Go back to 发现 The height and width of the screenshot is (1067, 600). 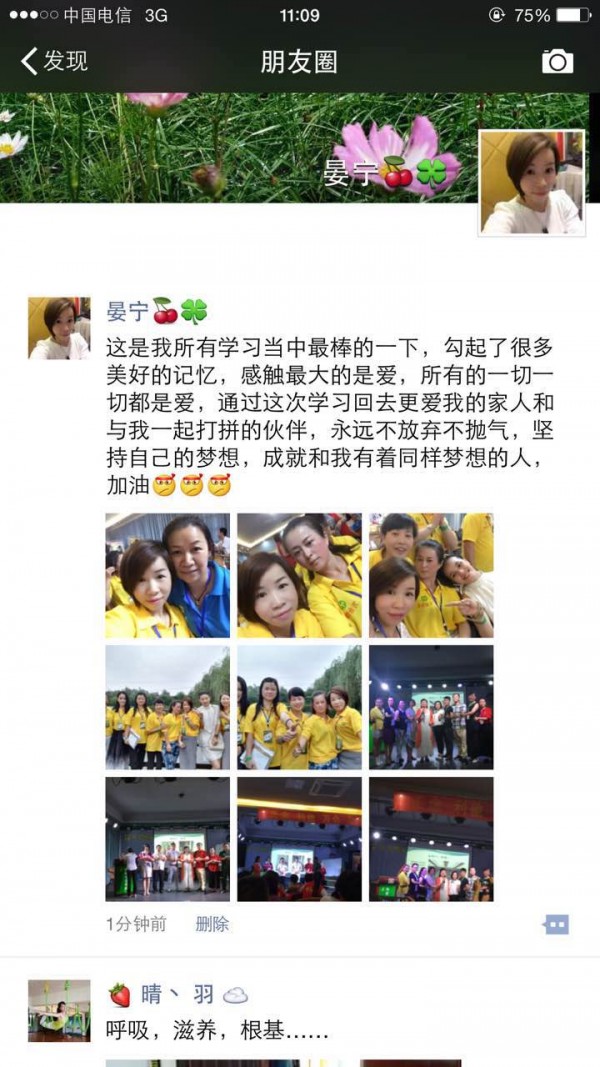point(55,61)
